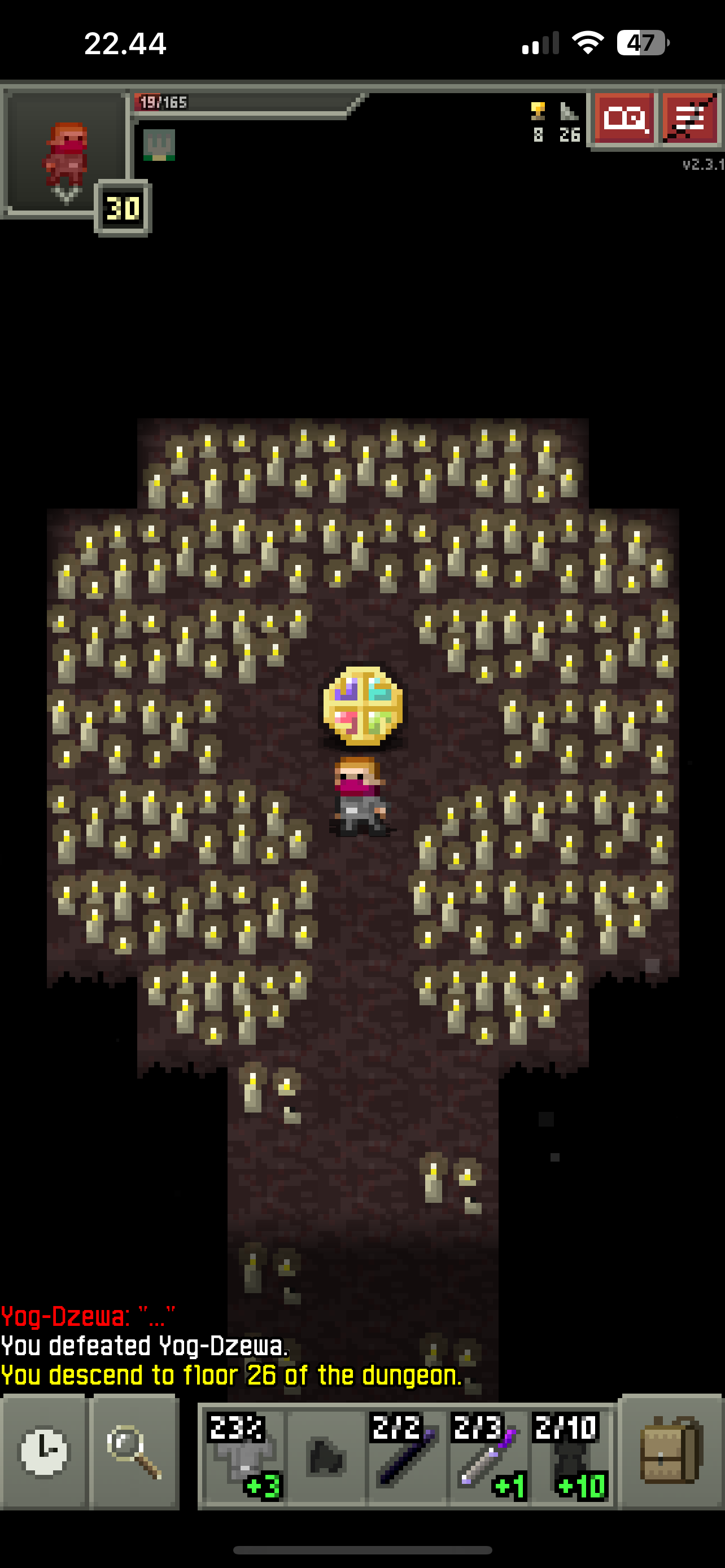Use the armor quickslot with +3
Image resolution: width=725 pixels, height=1568 pixels.
click(244, 1455)
